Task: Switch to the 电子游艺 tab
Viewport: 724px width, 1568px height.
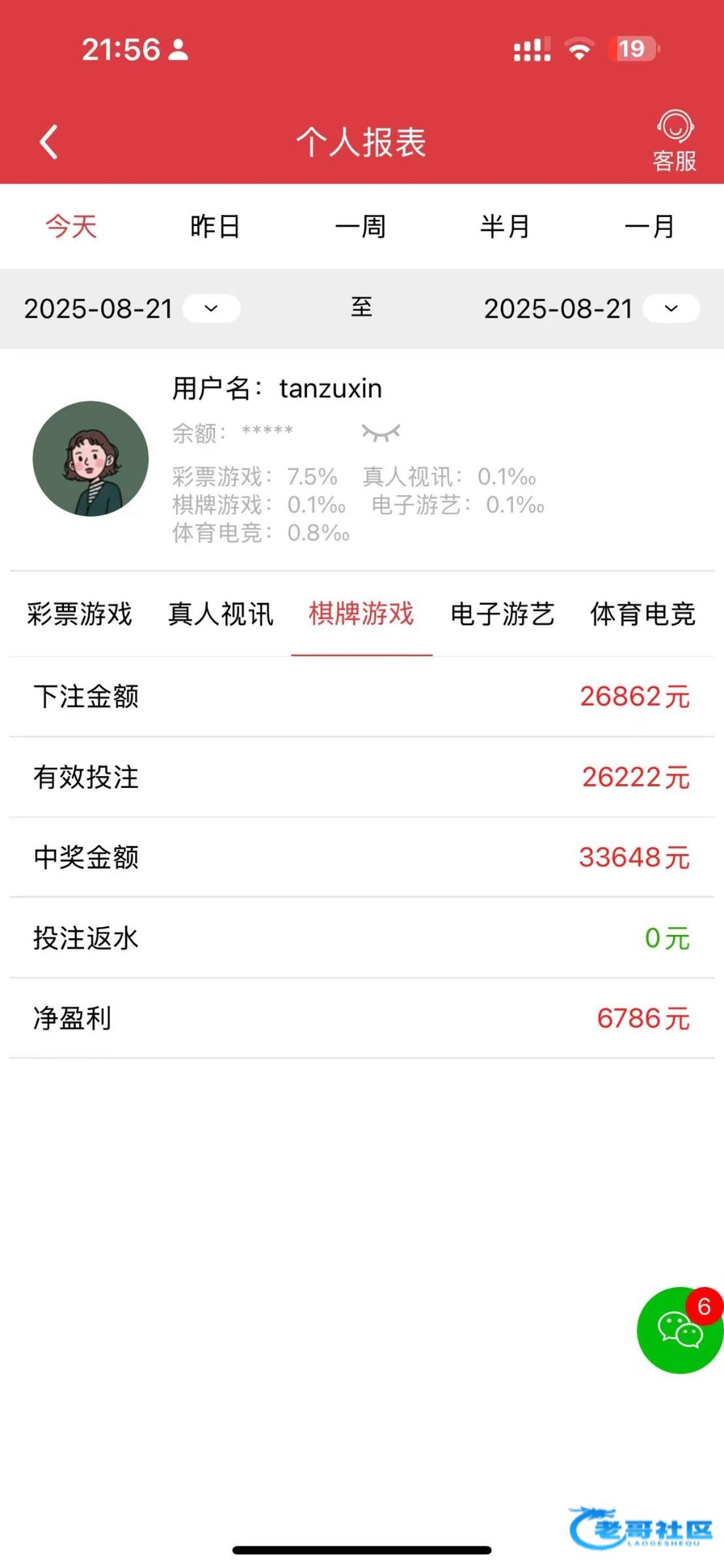Action: coord(502,614)
